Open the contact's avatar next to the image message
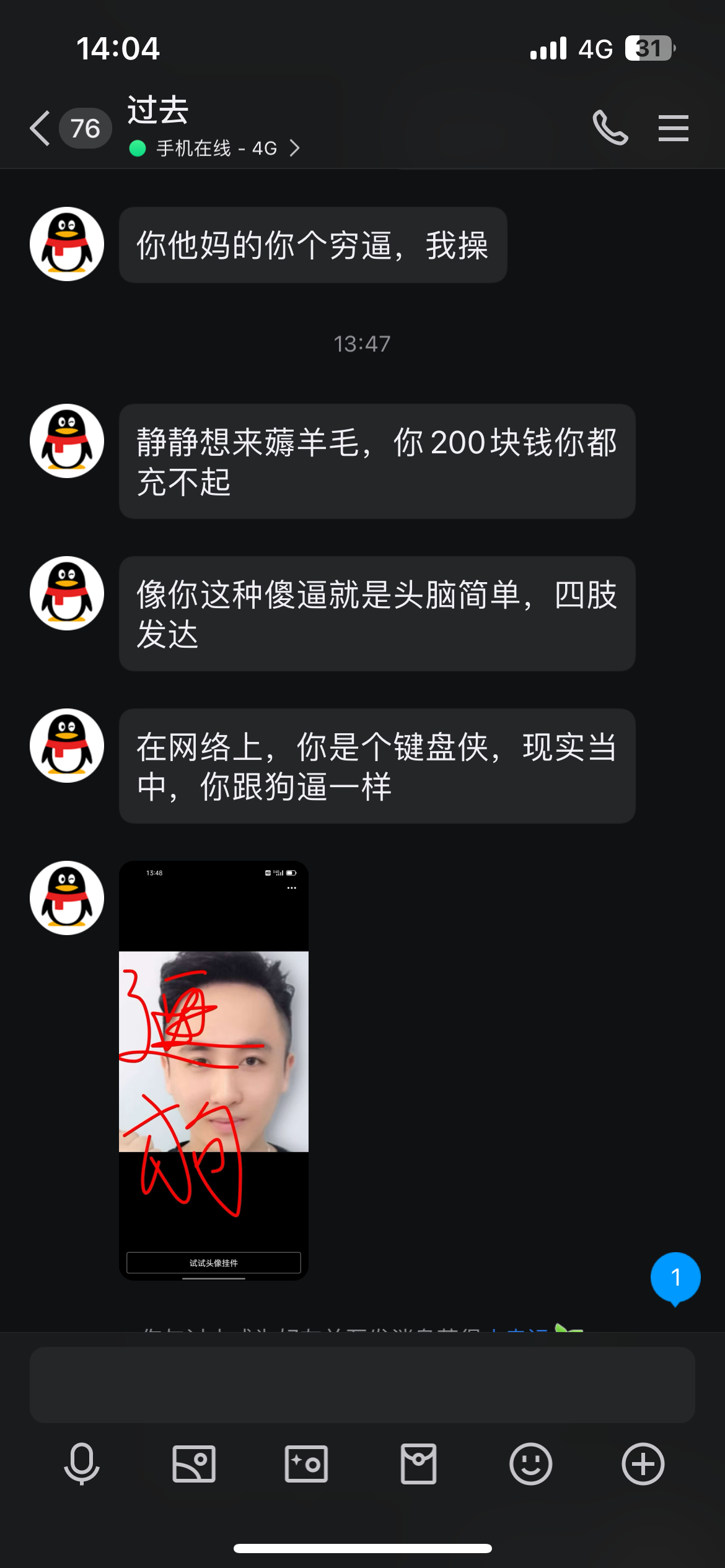This screenshot has height=1568, width=725. 67,898
